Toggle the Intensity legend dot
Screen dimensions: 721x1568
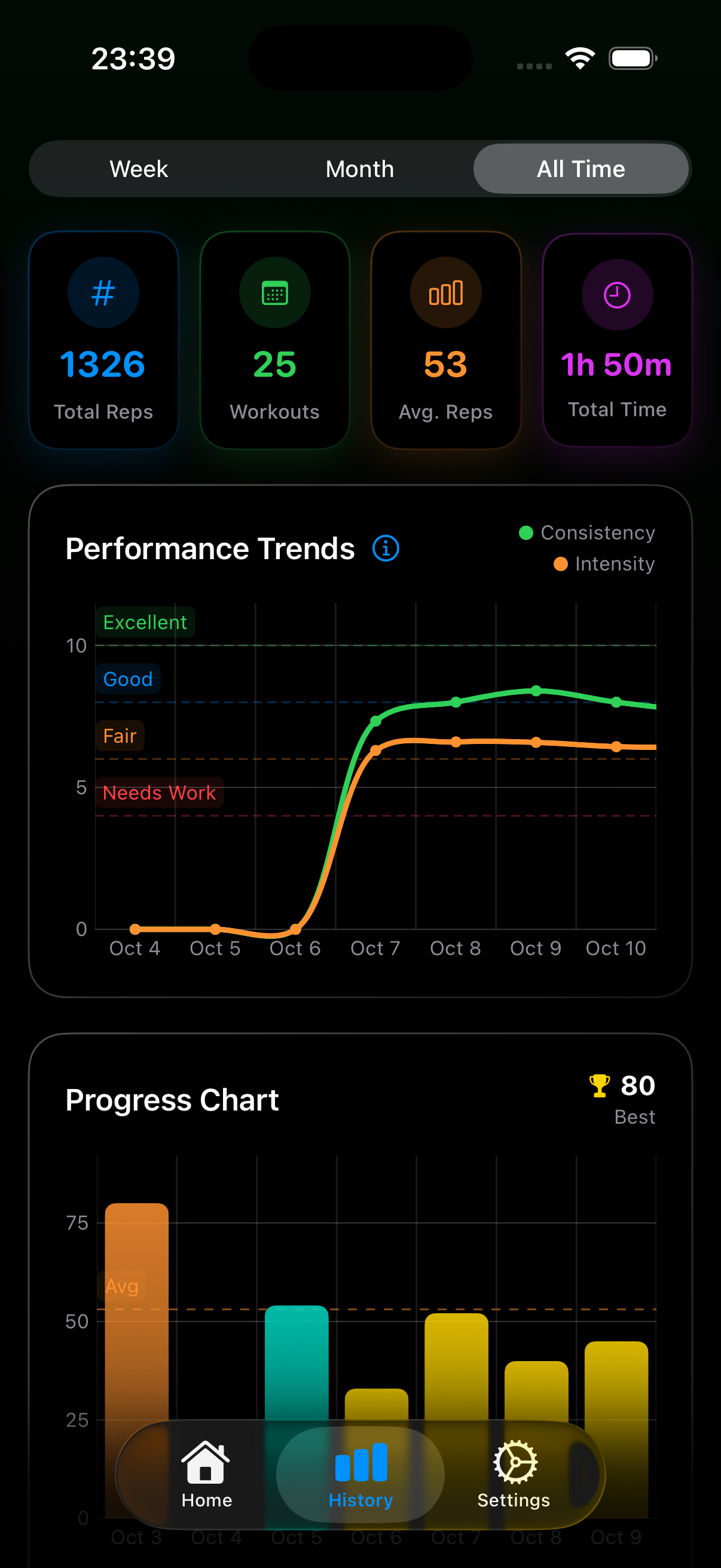click(x=561, y=564)
